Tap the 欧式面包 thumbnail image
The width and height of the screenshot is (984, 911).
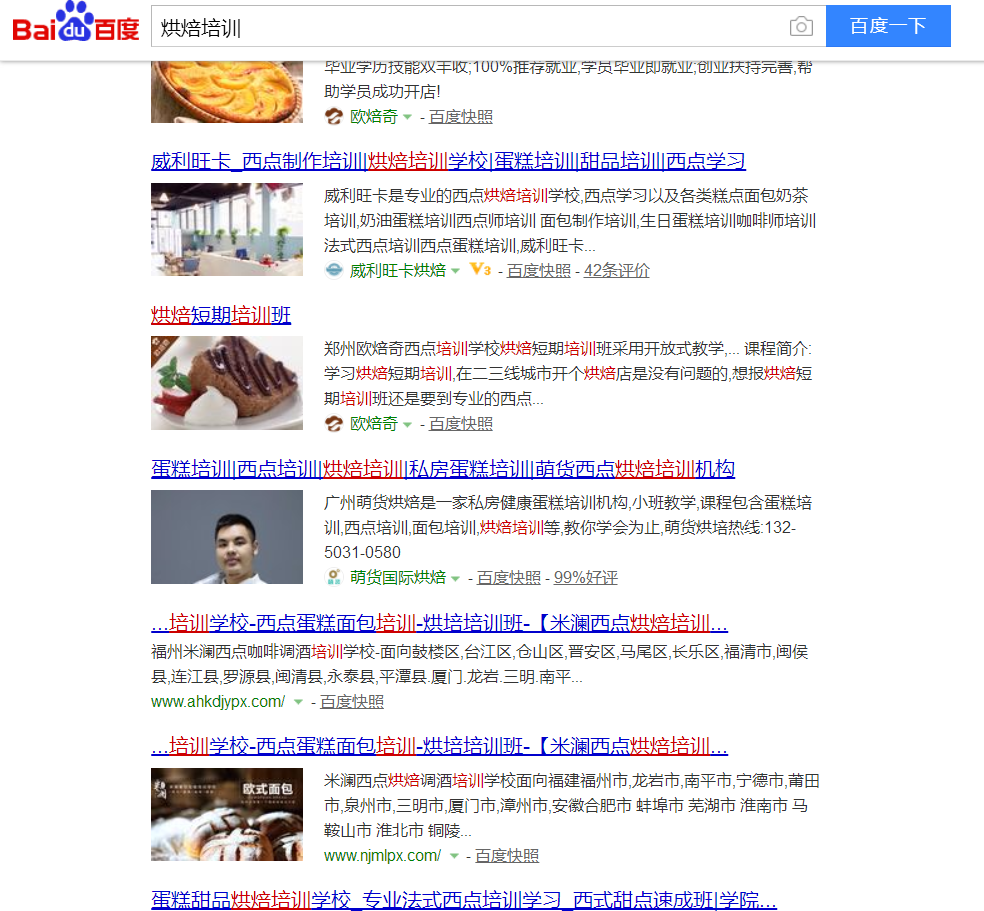tap(227, 814)
